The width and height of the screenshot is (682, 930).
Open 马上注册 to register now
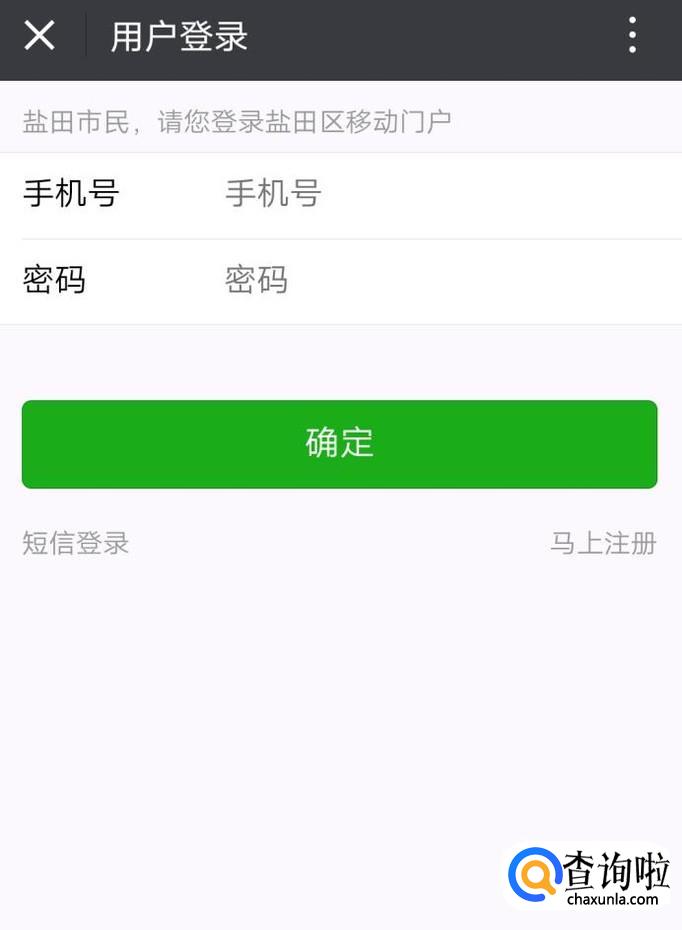pos(603,543)
